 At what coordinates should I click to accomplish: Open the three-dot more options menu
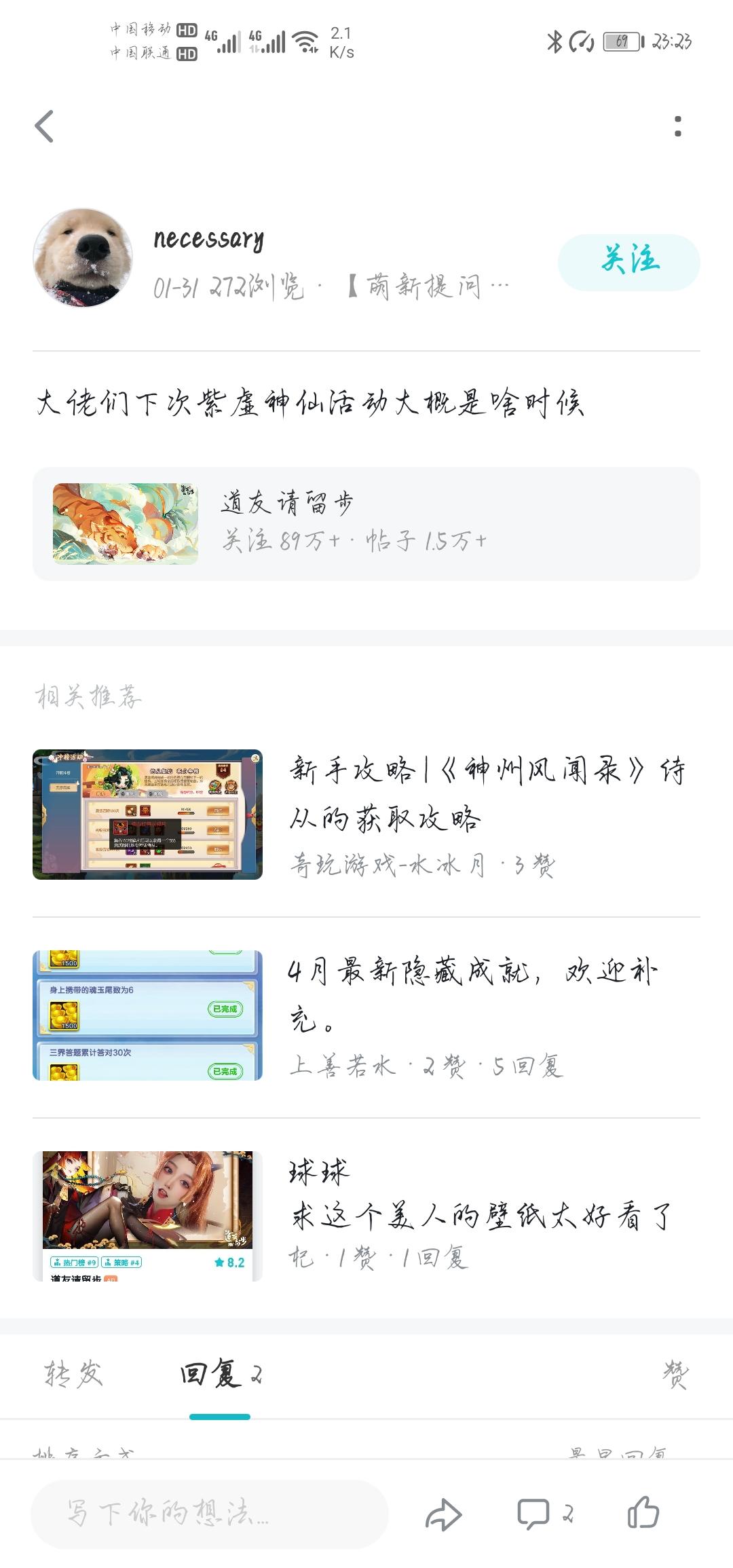(676, 126)
